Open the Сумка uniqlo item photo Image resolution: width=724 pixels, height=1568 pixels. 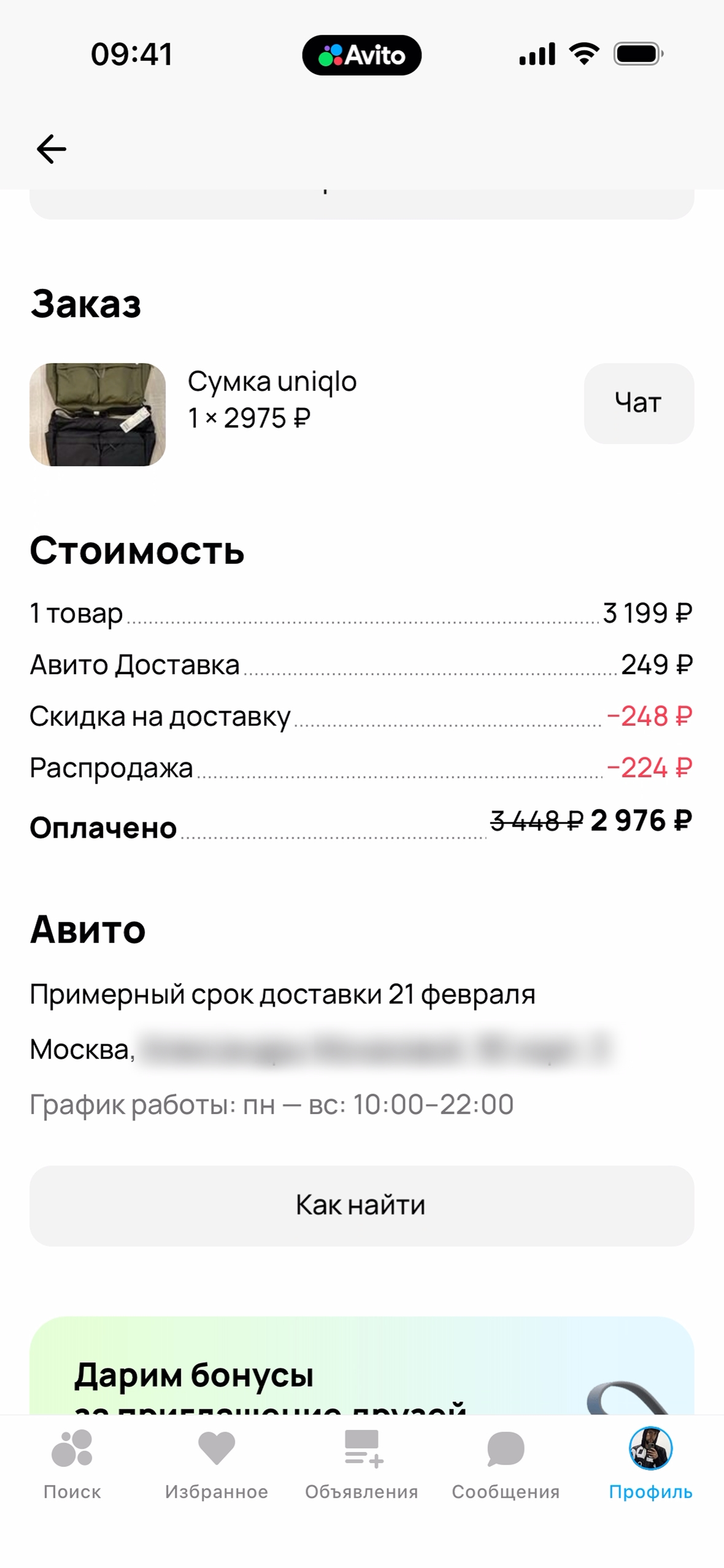tap(98, 414)
